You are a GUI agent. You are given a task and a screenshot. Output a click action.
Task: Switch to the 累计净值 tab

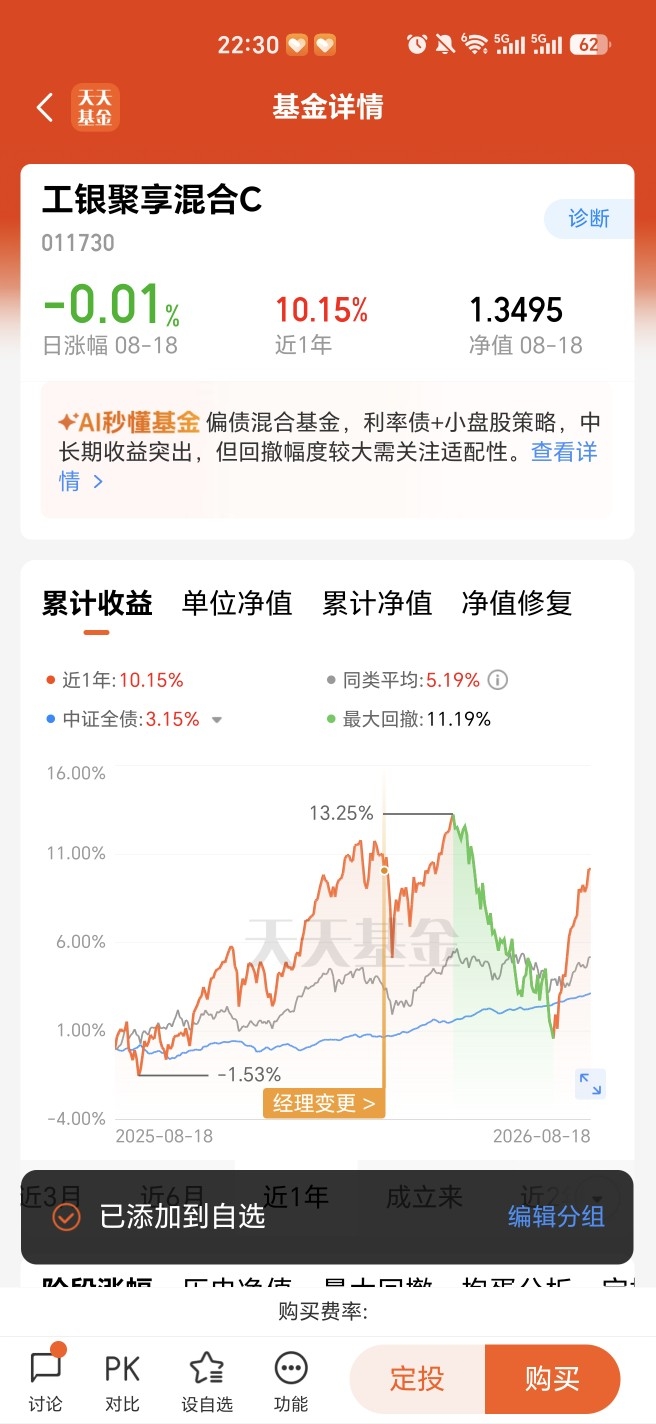click(377, 603)
